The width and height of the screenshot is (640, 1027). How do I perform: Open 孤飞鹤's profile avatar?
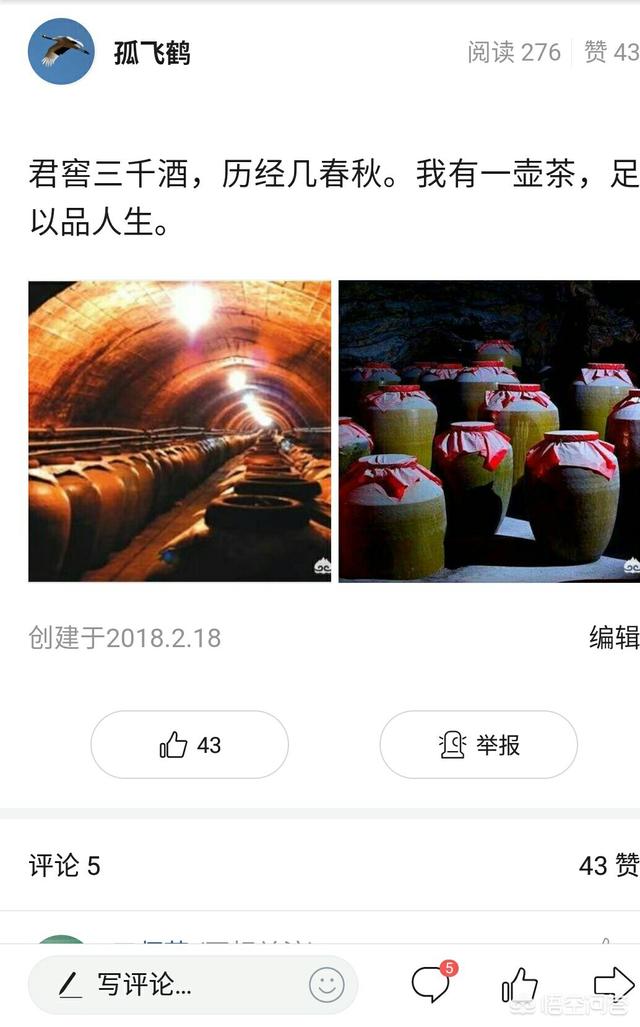click(61, 52)
